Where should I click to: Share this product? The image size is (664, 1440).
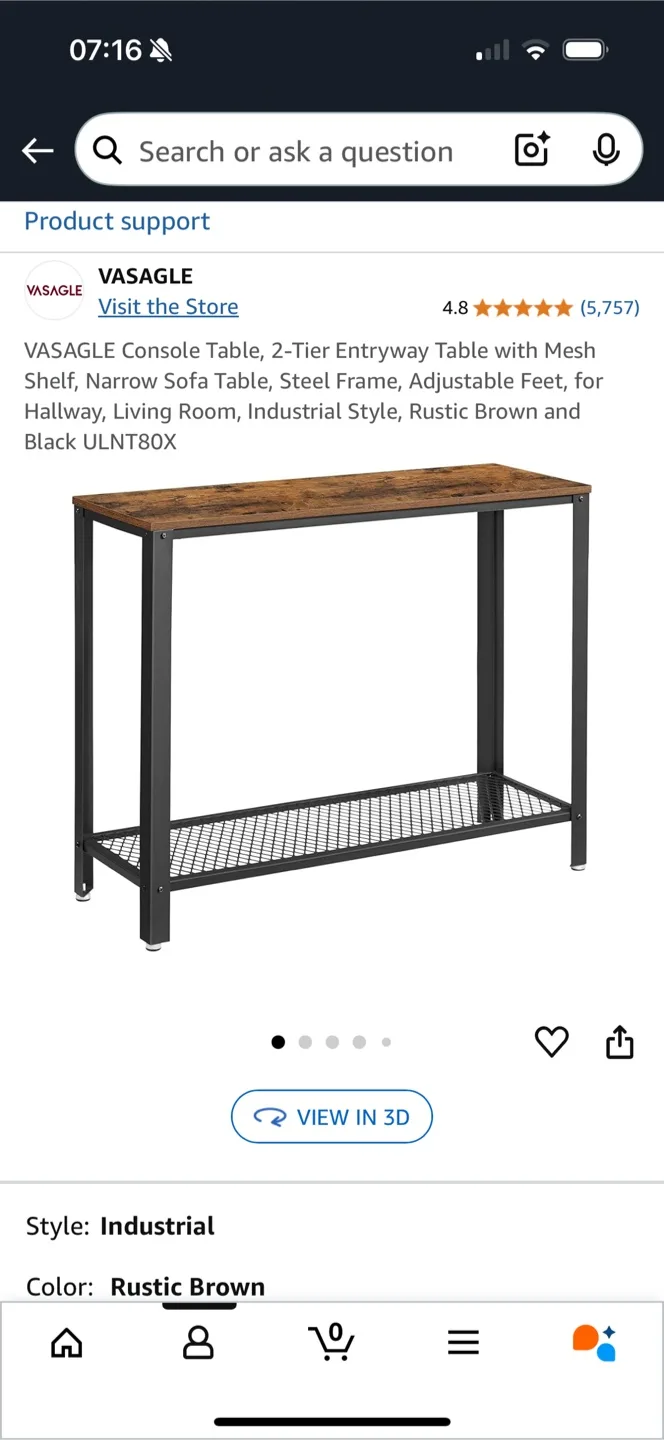coord(620,1042)
